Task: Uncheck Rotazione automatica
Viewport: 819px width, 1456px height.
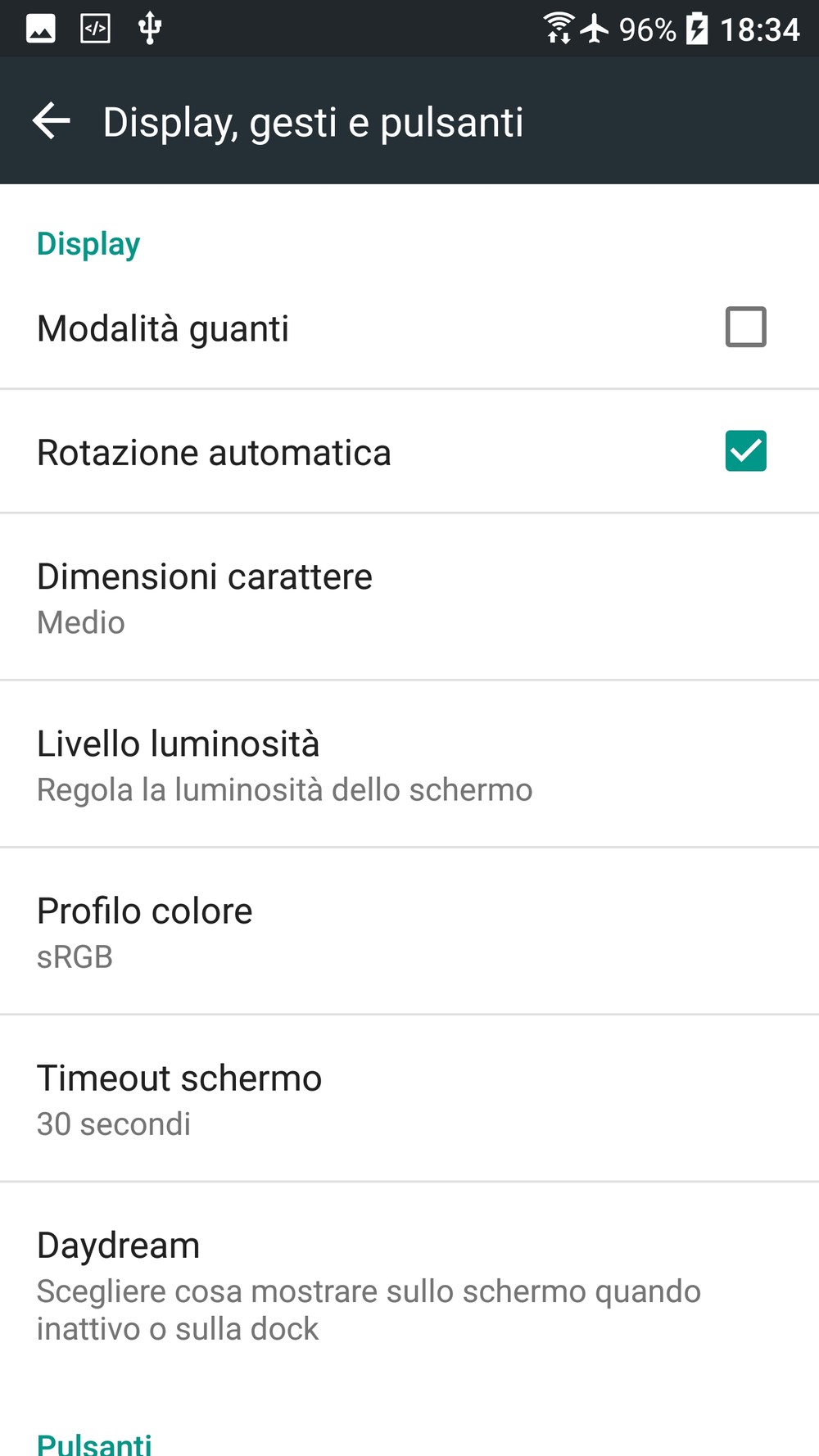Action: pos(745,451)
